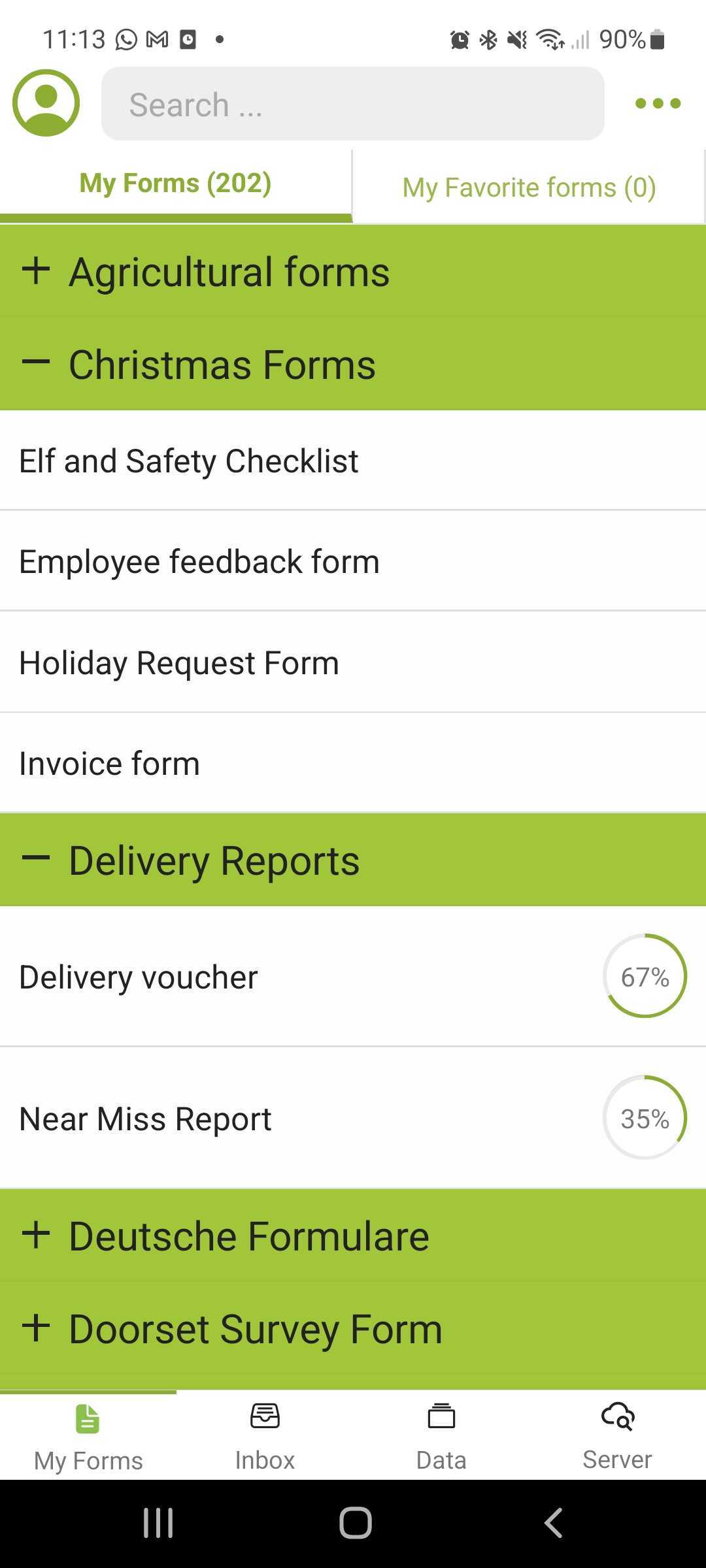Image resolution: width=706 pixels, height=1568 pixels.
Task: Expand the Agricultural forms group
Action: [353, 272]
